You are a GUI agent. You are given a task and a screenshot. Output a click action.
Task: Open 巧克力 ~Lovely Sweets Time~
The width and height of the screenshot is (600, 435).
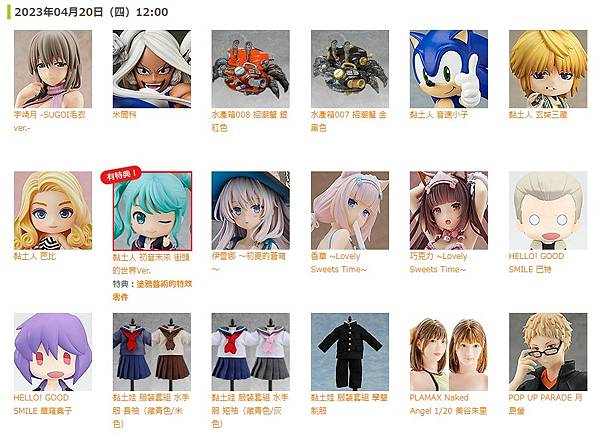coord(448,209)
